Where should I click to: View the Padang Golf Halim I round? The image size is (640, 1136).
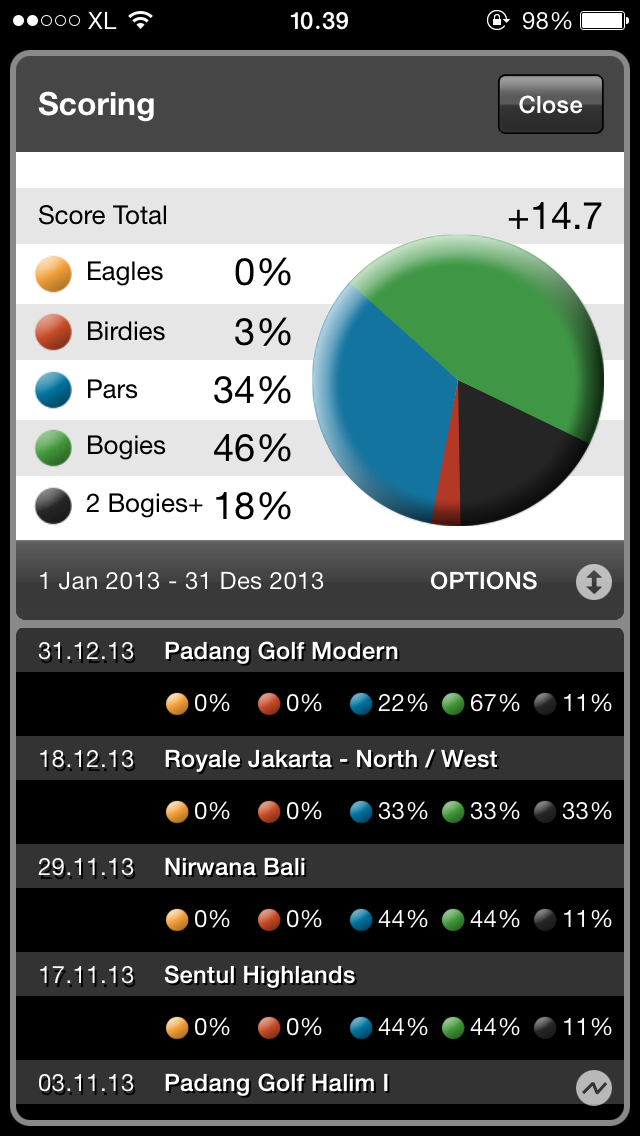point(277,1083)
